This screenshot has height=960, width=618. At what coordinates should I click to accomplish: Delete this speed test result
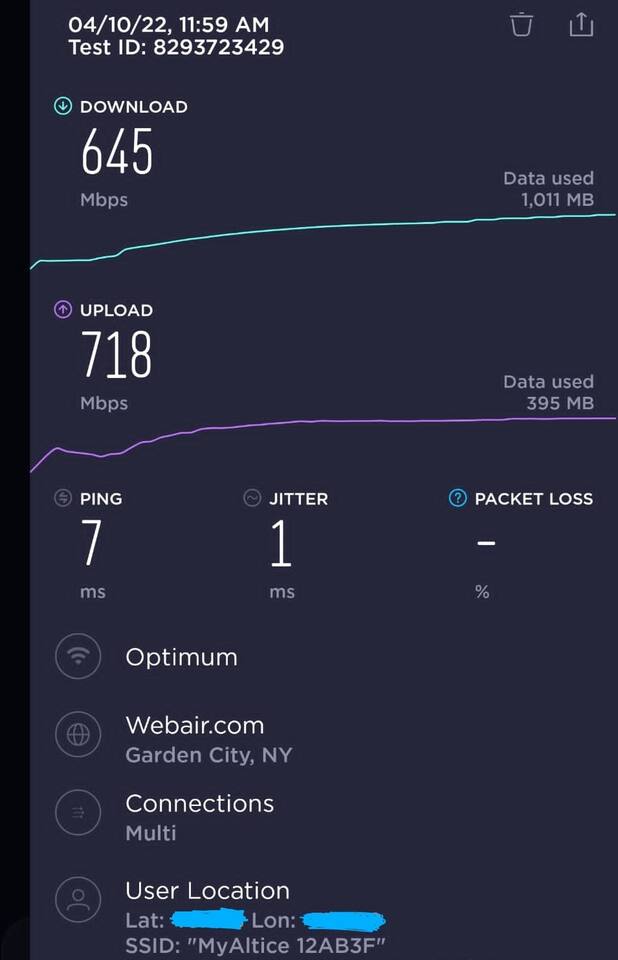(521, 24)
